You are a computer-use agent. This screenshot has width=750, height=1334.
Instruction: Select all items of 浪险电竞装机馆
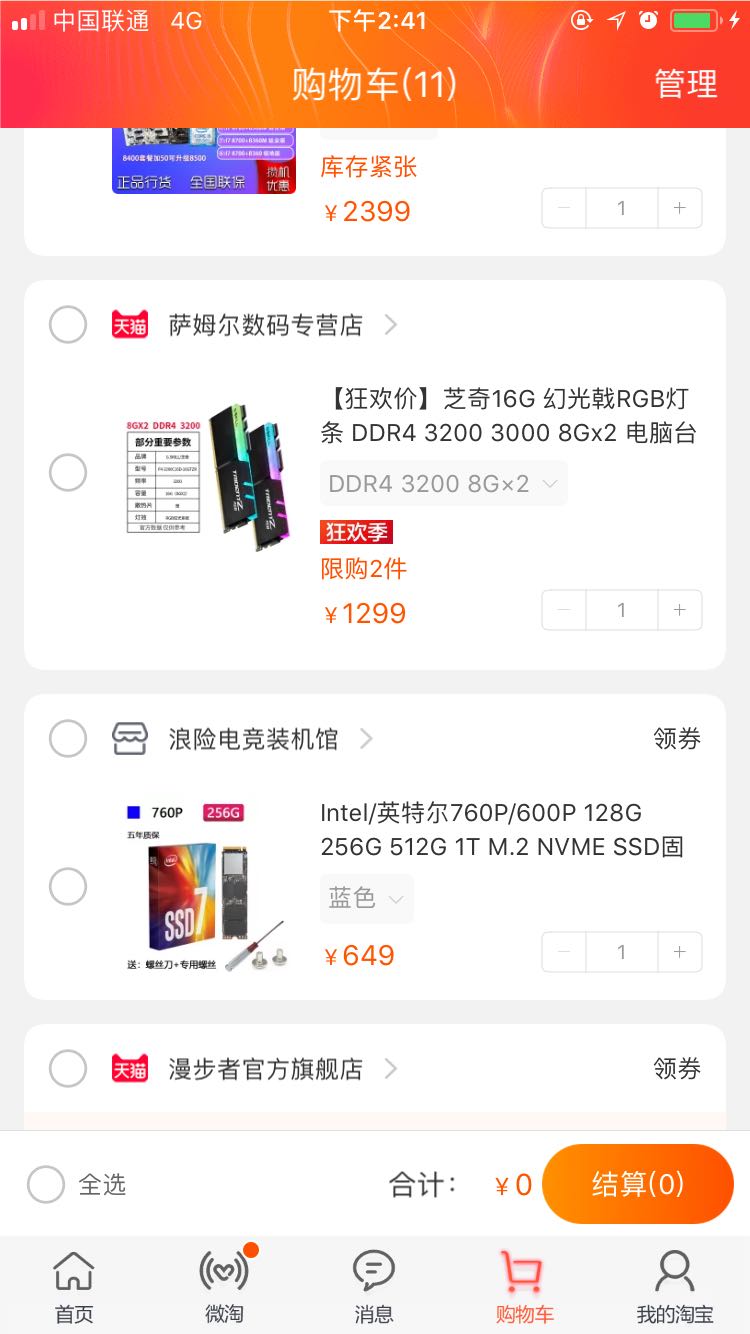point(68,739)
